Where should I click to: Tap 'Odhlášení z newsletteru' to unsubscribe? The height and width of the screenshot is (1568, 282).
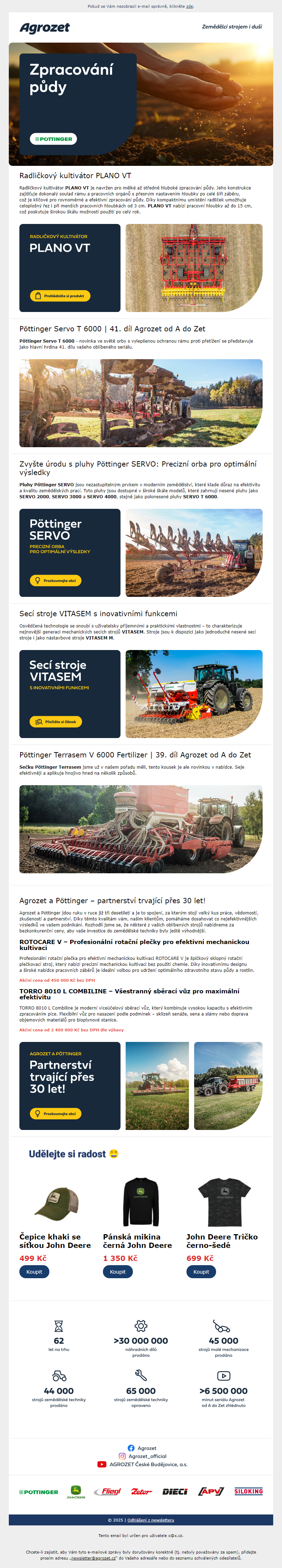point(151,1520)
